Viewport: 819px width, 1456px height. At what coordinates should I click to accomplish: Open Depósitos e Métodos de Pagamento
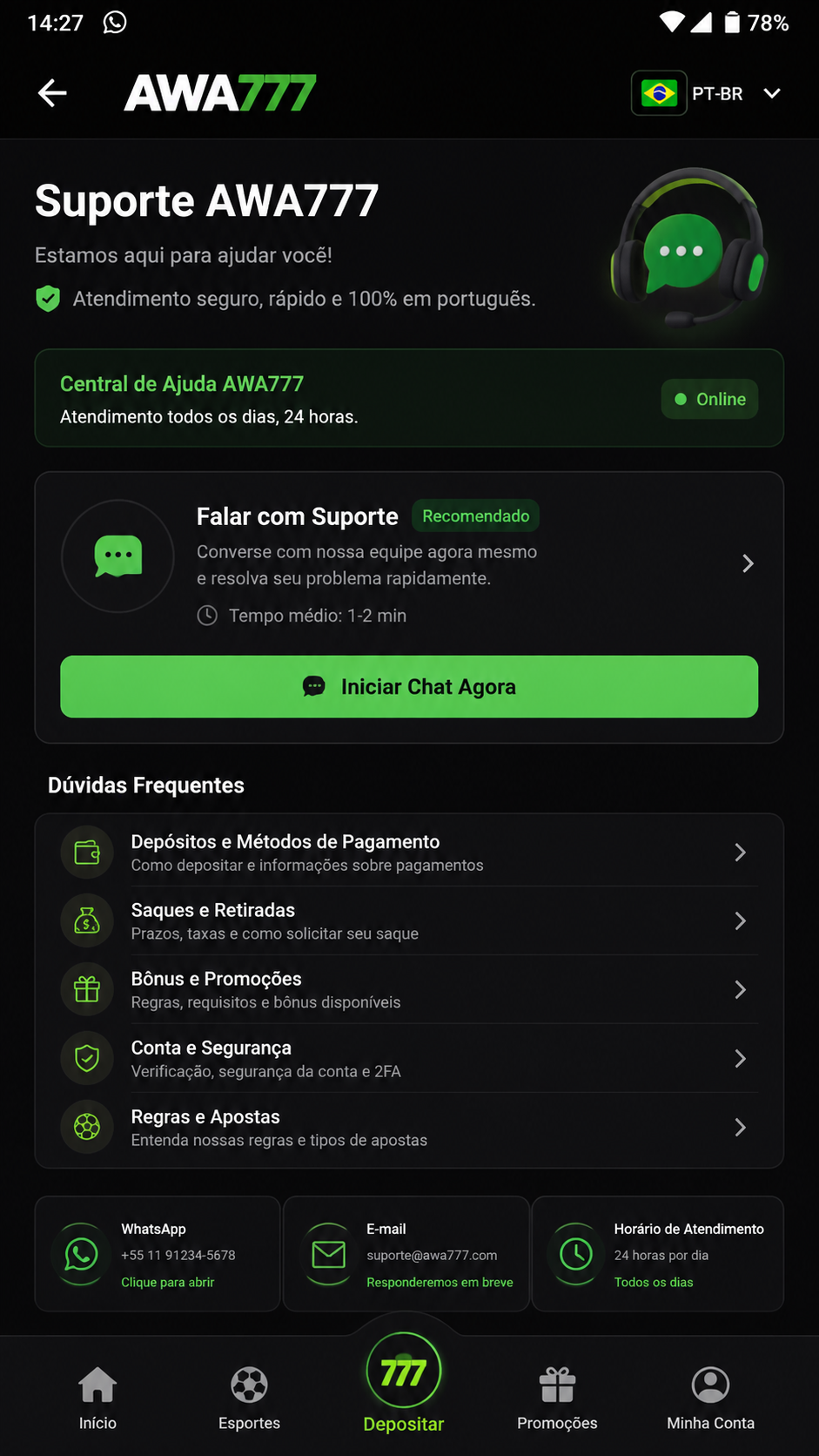coord(409,853)
